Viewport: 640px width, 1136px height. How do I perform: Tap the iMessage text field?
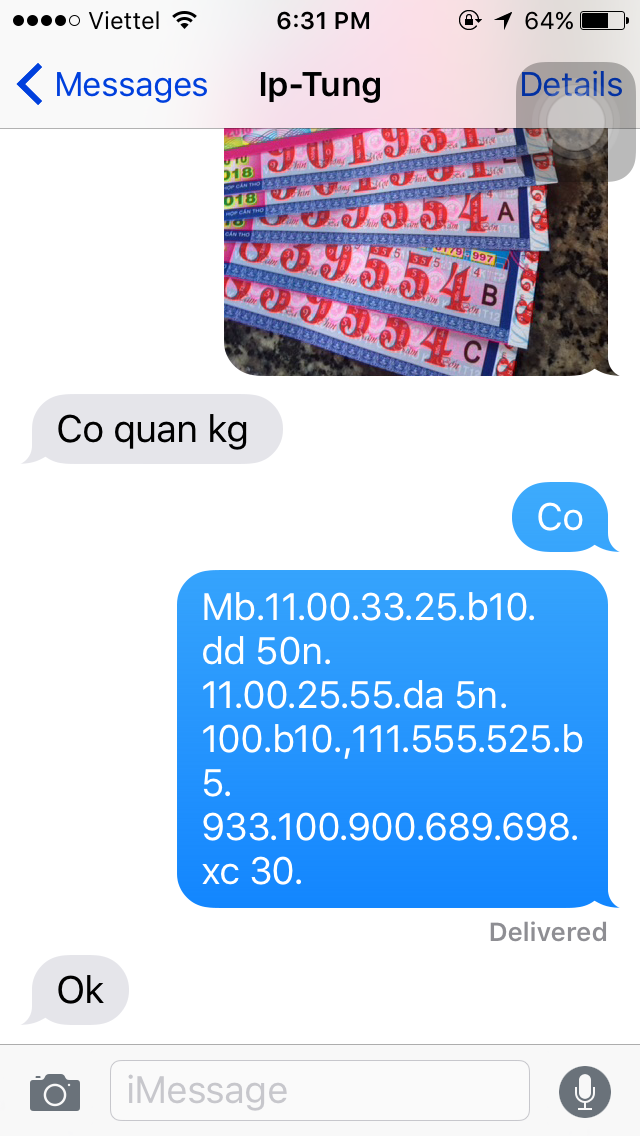[319, 1090]
